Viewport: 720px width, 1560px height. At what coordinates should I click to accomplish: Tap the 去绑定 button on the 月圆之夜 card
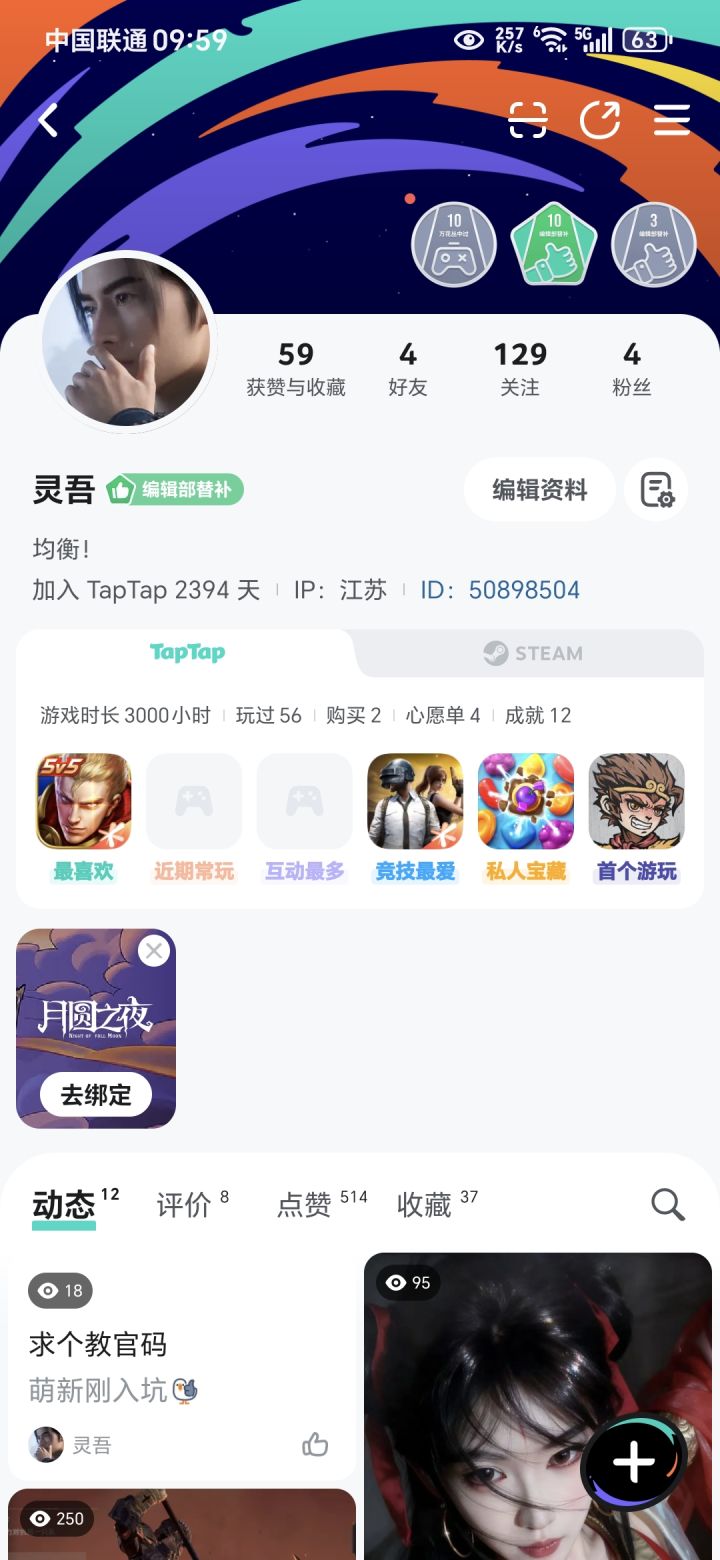pyautogui.click(x=96, y=1095)
